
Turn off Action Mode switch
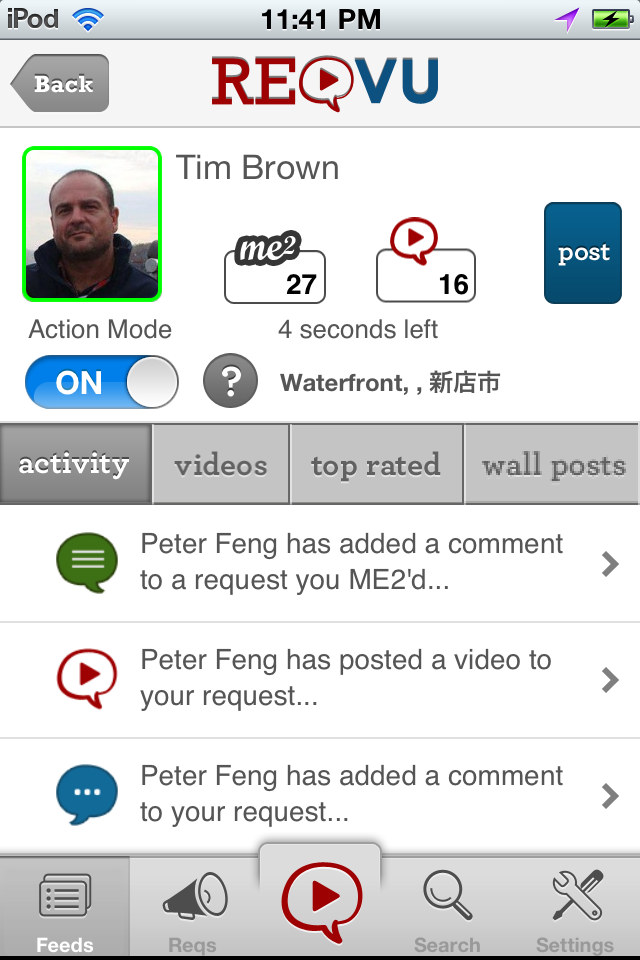(102, 383)
